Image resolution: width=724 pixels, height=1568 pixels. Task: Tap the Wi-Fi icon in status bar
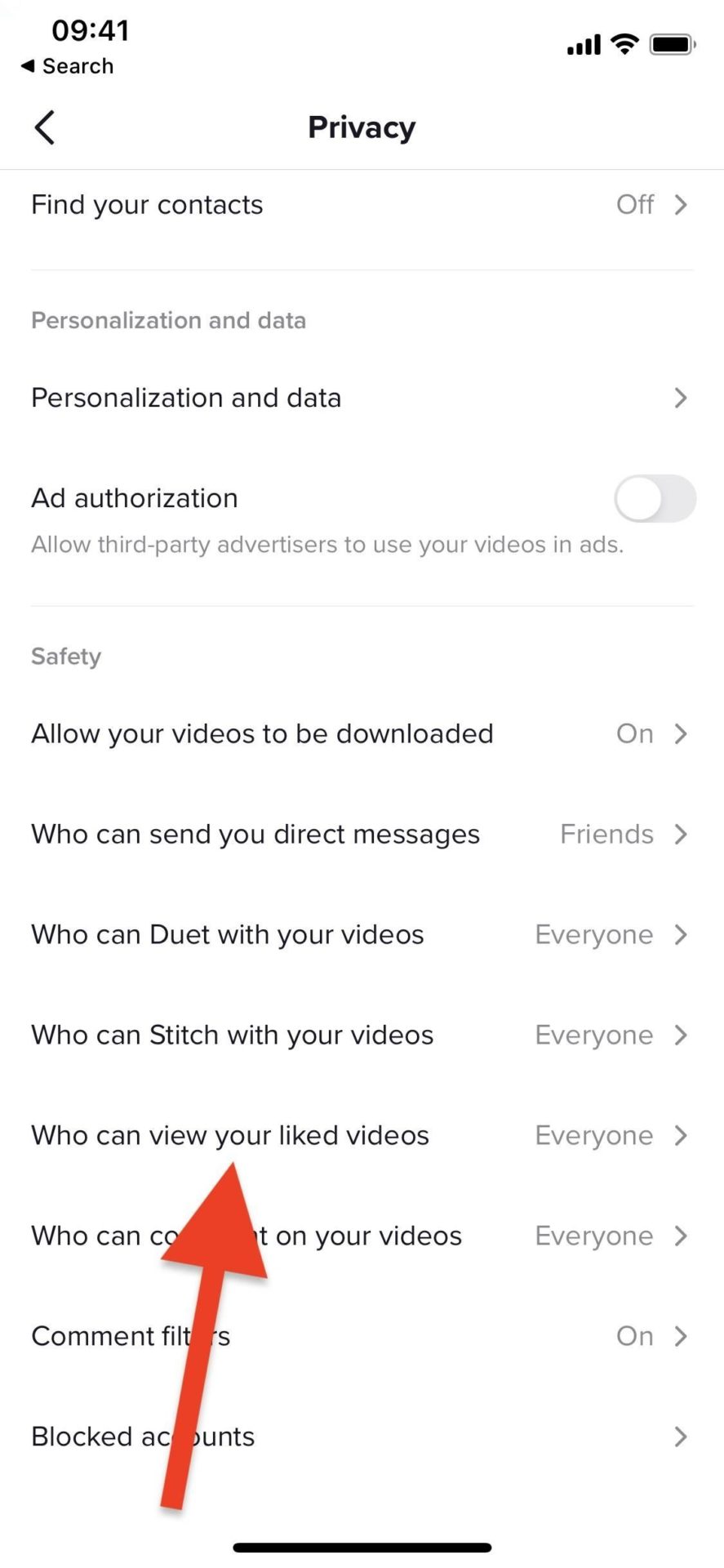[x=623, y=44]
